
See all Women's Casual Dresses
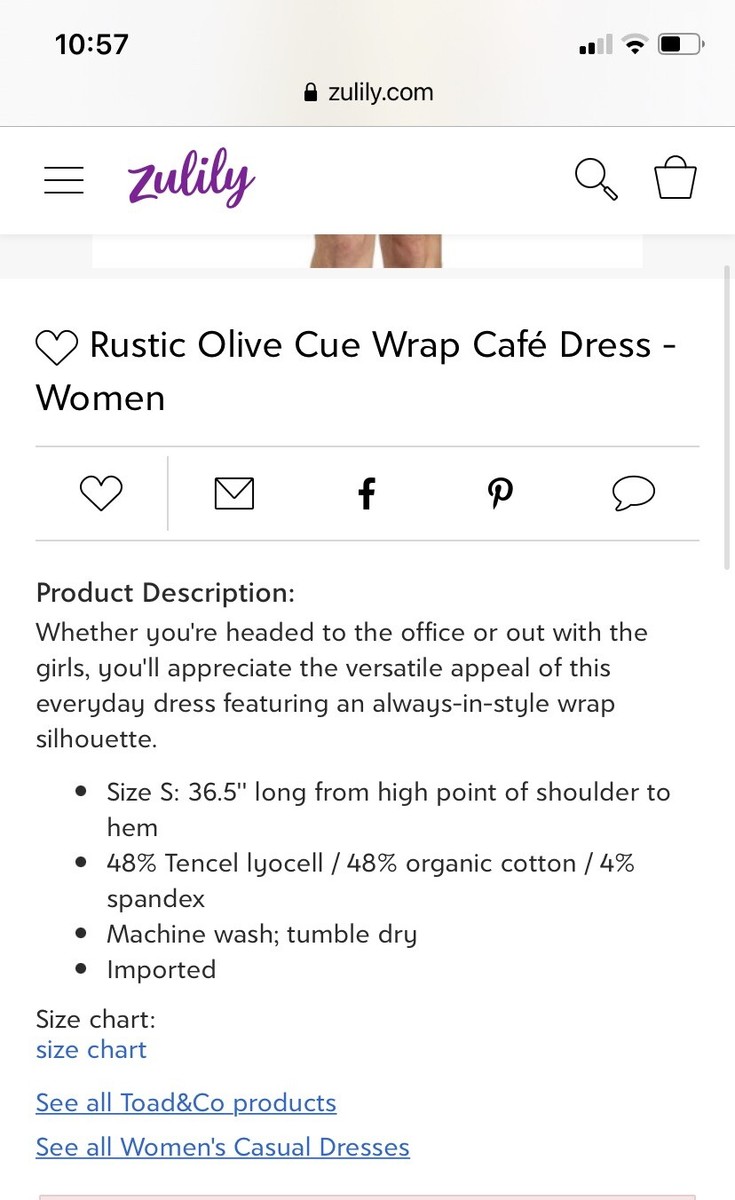223,1147
